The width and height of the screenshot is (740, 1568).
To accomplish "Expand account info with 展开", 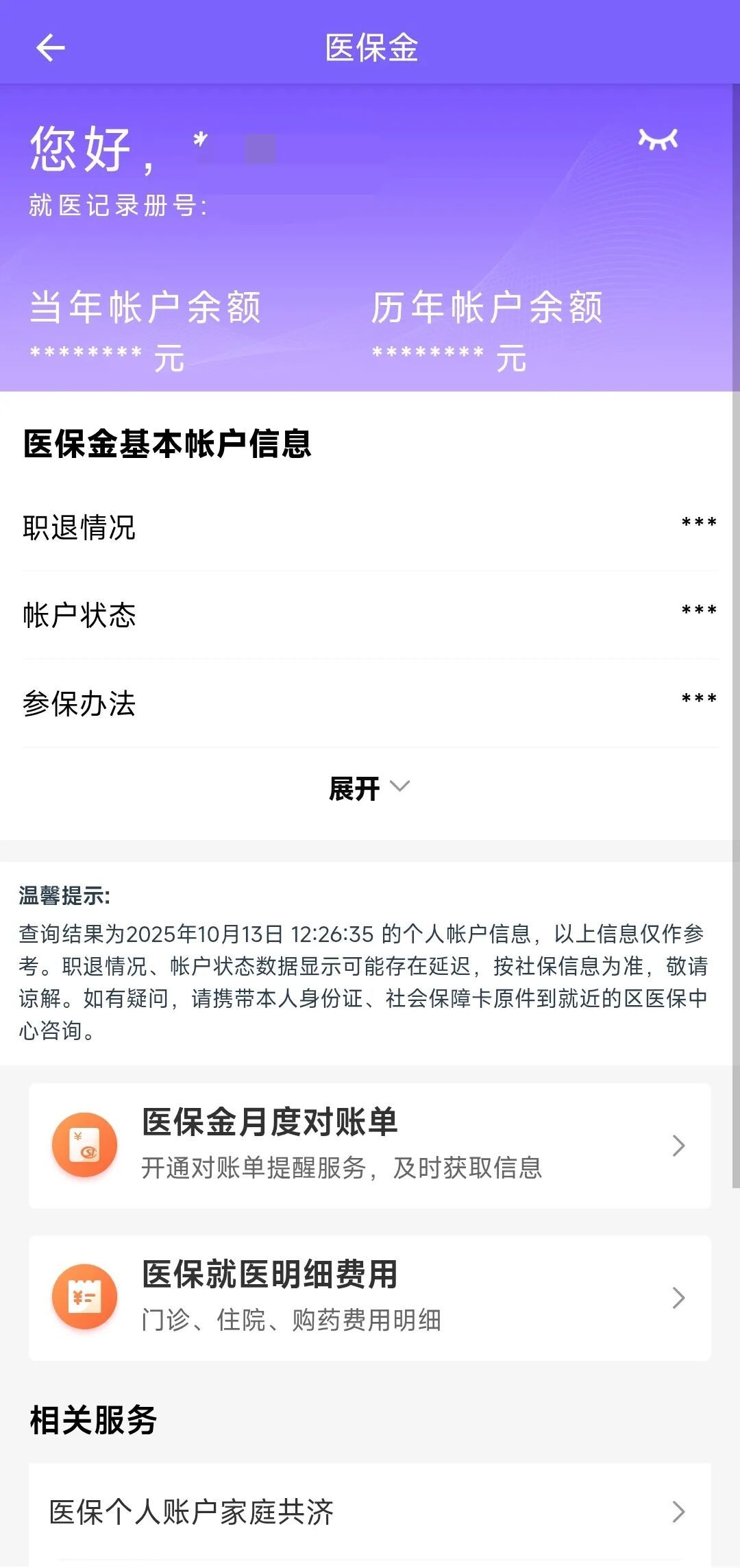I will click(369, 788).
